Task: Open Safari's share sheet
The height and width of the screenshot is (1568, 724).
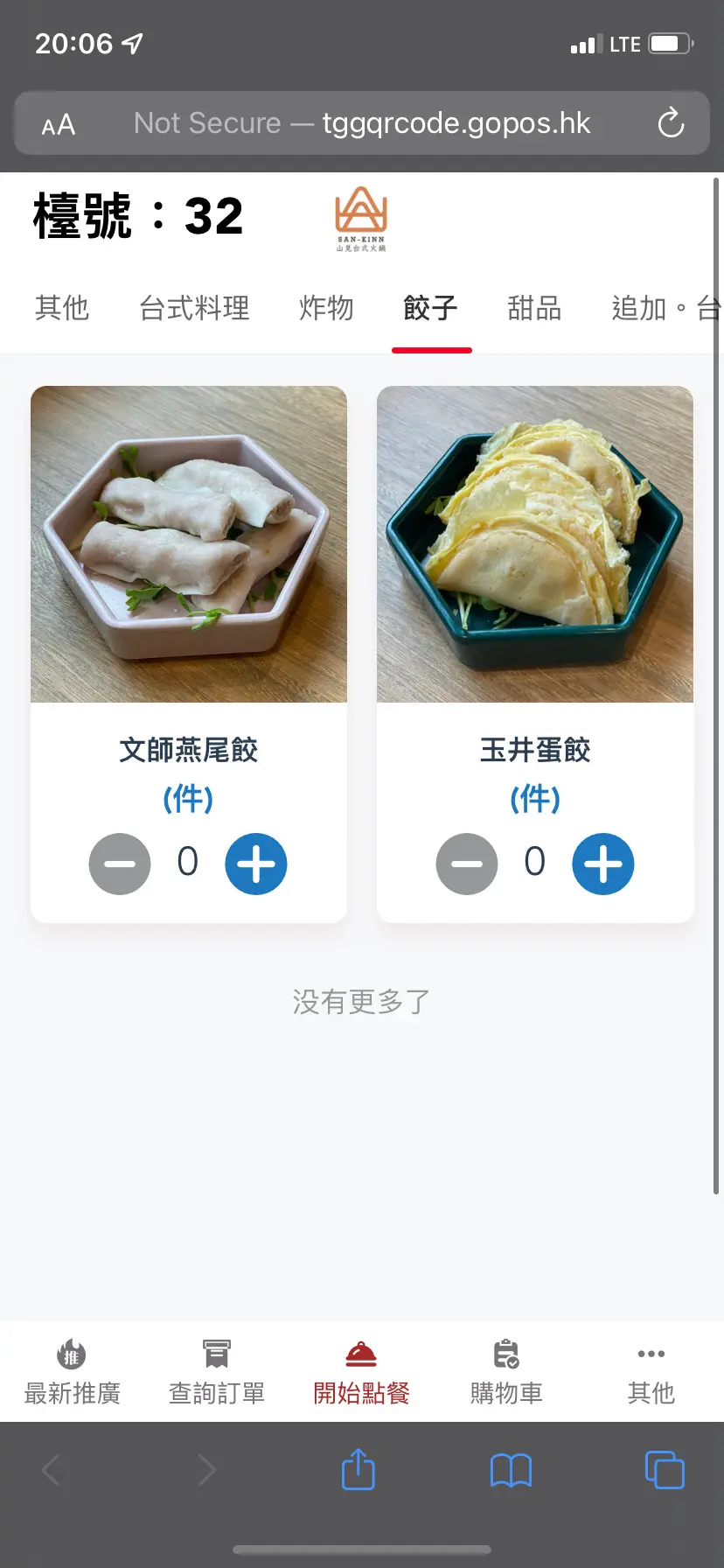Action: pos(359,1469)
